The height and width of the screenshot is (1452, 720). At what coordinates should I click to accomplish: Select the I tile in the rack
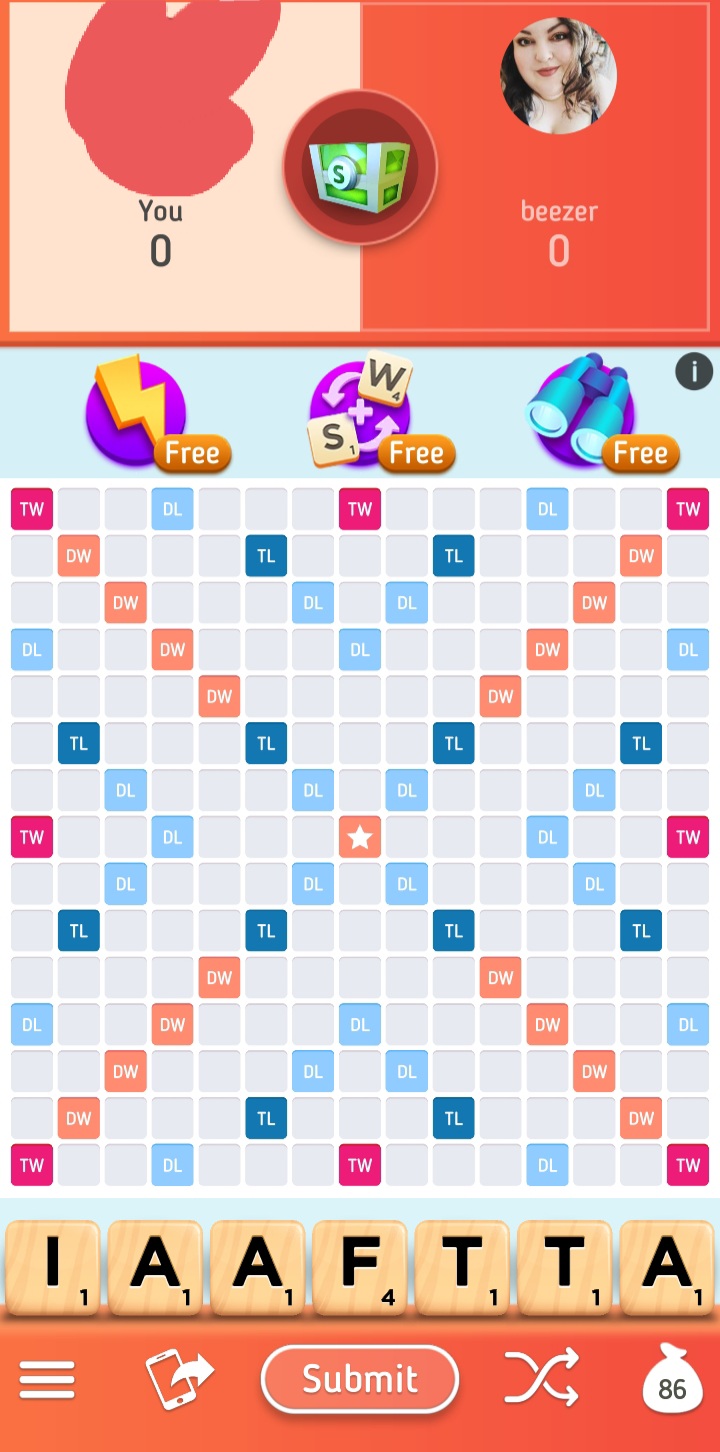pyautogui.click(x=53, y=1268)
